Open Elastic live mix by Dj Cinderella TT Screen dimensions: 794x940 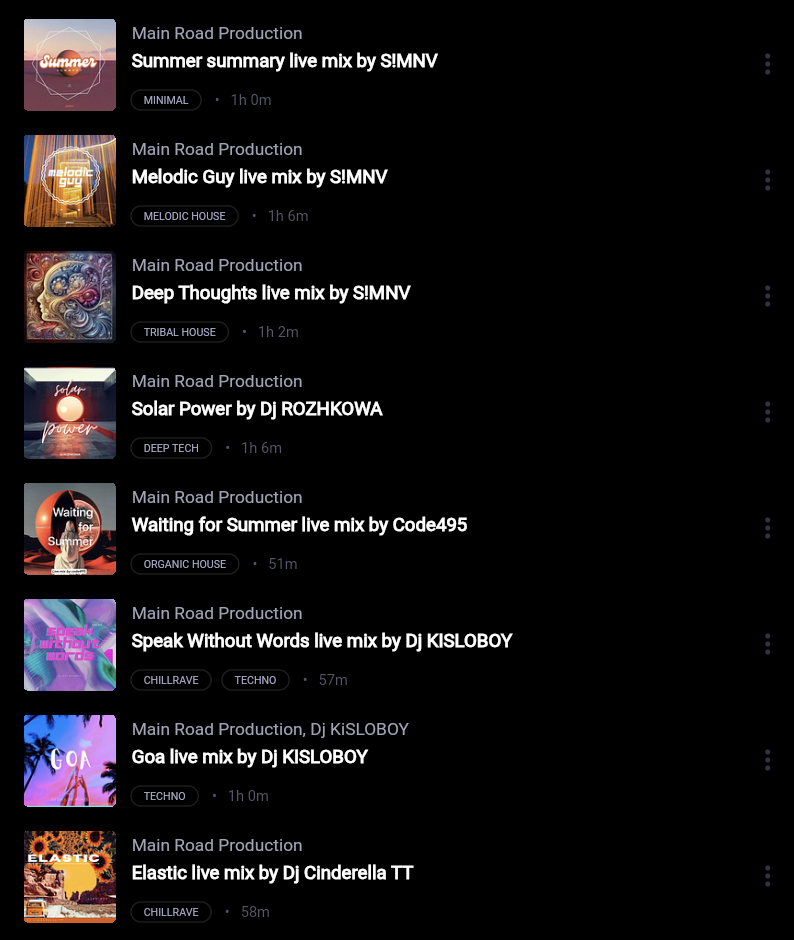[x=272, y=873]
